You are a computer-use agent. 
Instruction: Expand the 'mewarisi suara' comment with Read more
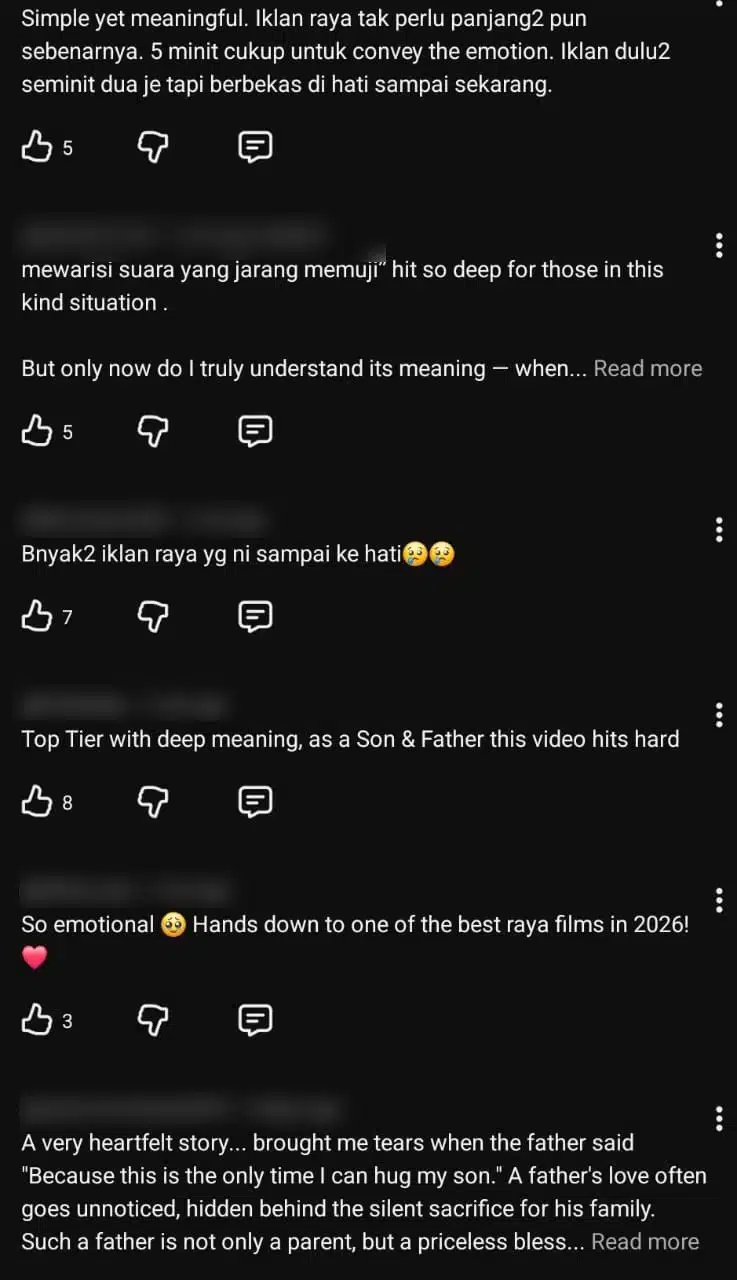coord(647,368)
